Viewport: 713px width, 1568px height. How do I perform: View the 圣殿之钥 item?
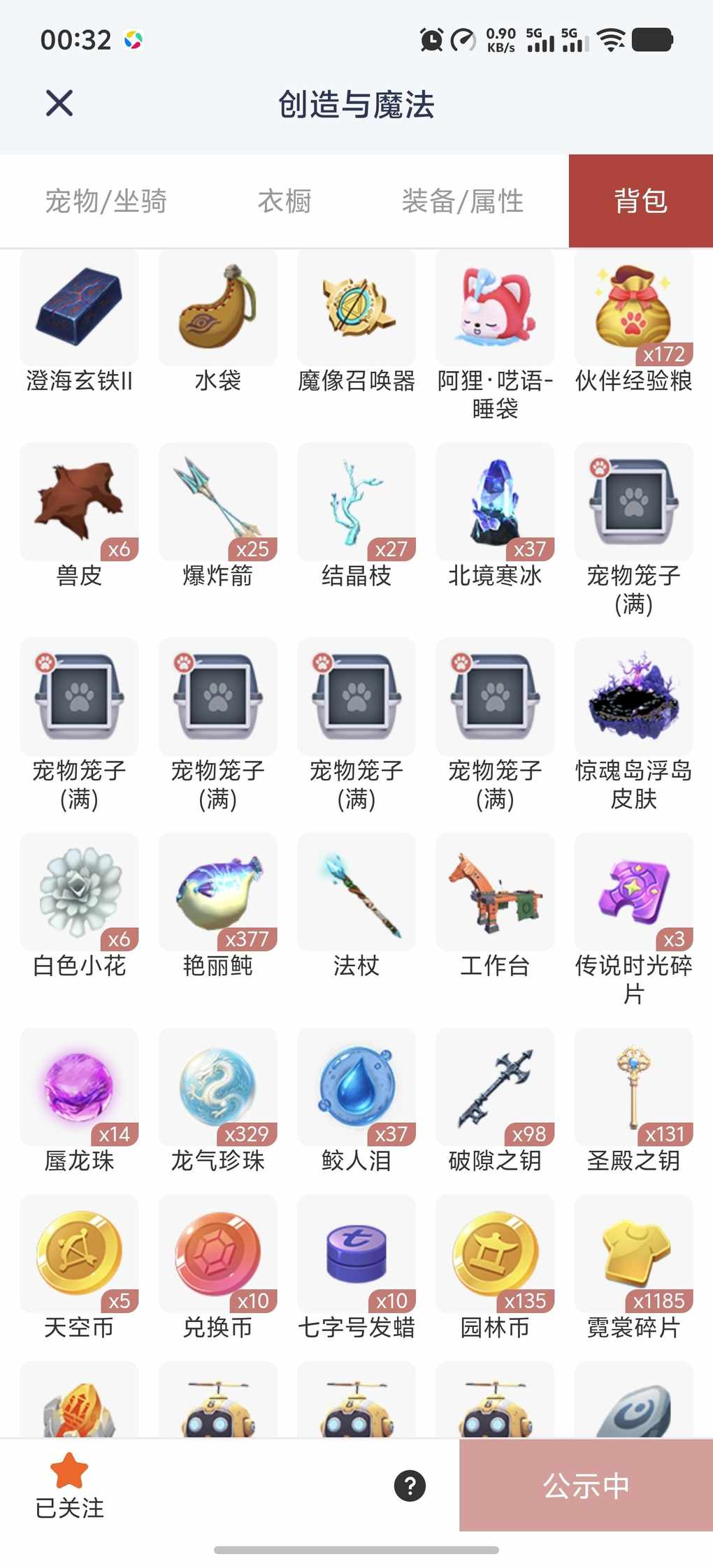coord(633,1087)
